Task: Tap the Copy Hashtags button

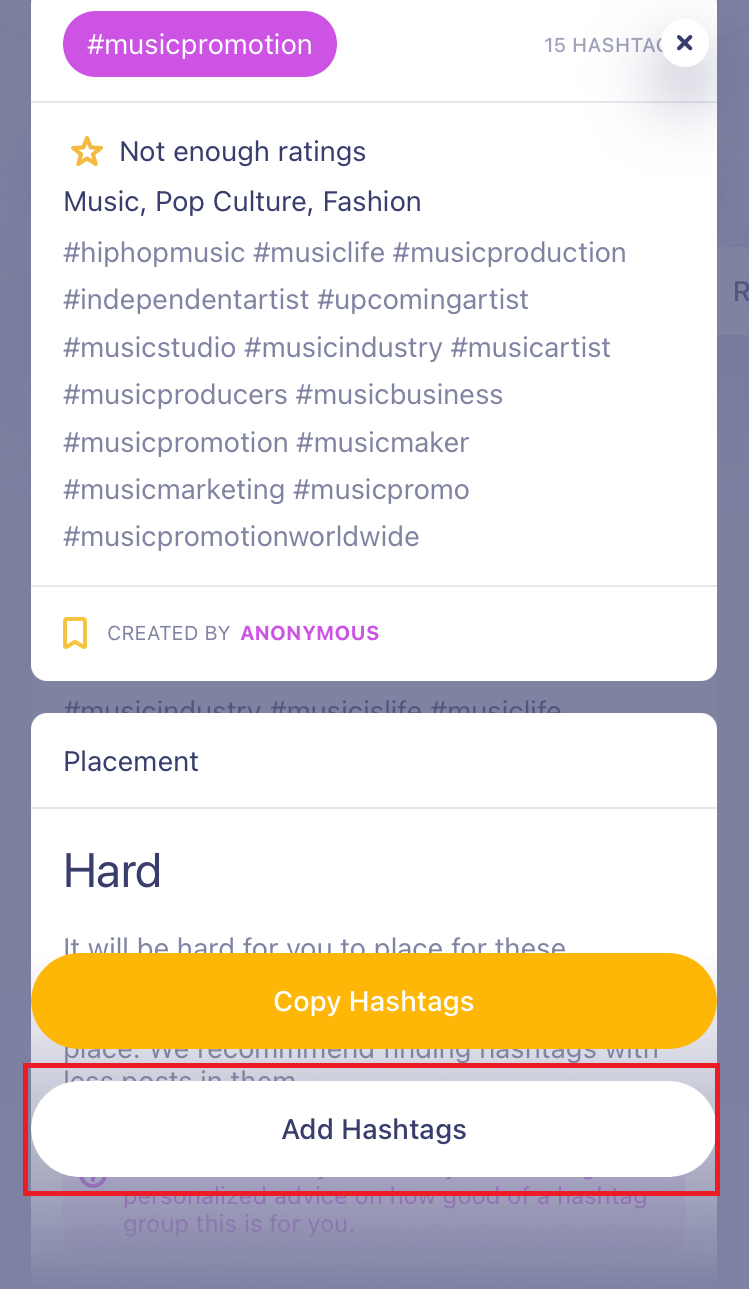Action: (x=374, y=1001)
